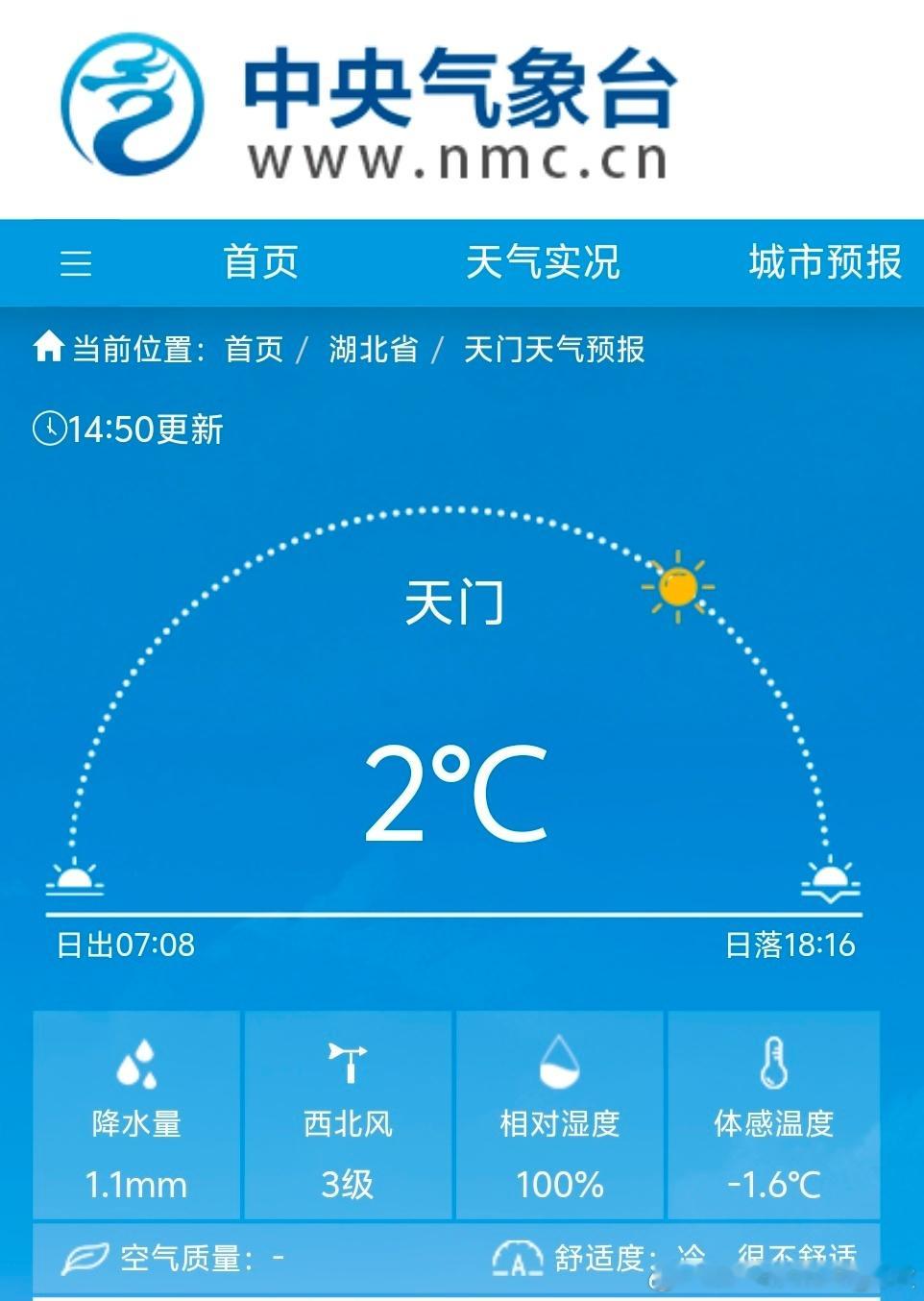
Task: Click the 天门天气预报 breadcrumb link
Action: pyautogui.click(x=555, y=351)
